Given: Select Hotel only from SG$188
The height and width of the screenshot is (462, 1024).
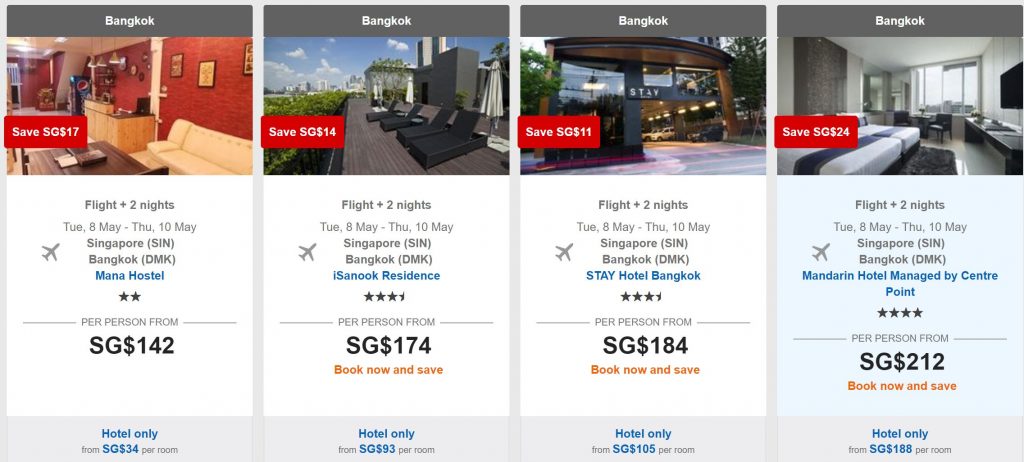Looking at the screenshot, I should (x=900, y=434).
